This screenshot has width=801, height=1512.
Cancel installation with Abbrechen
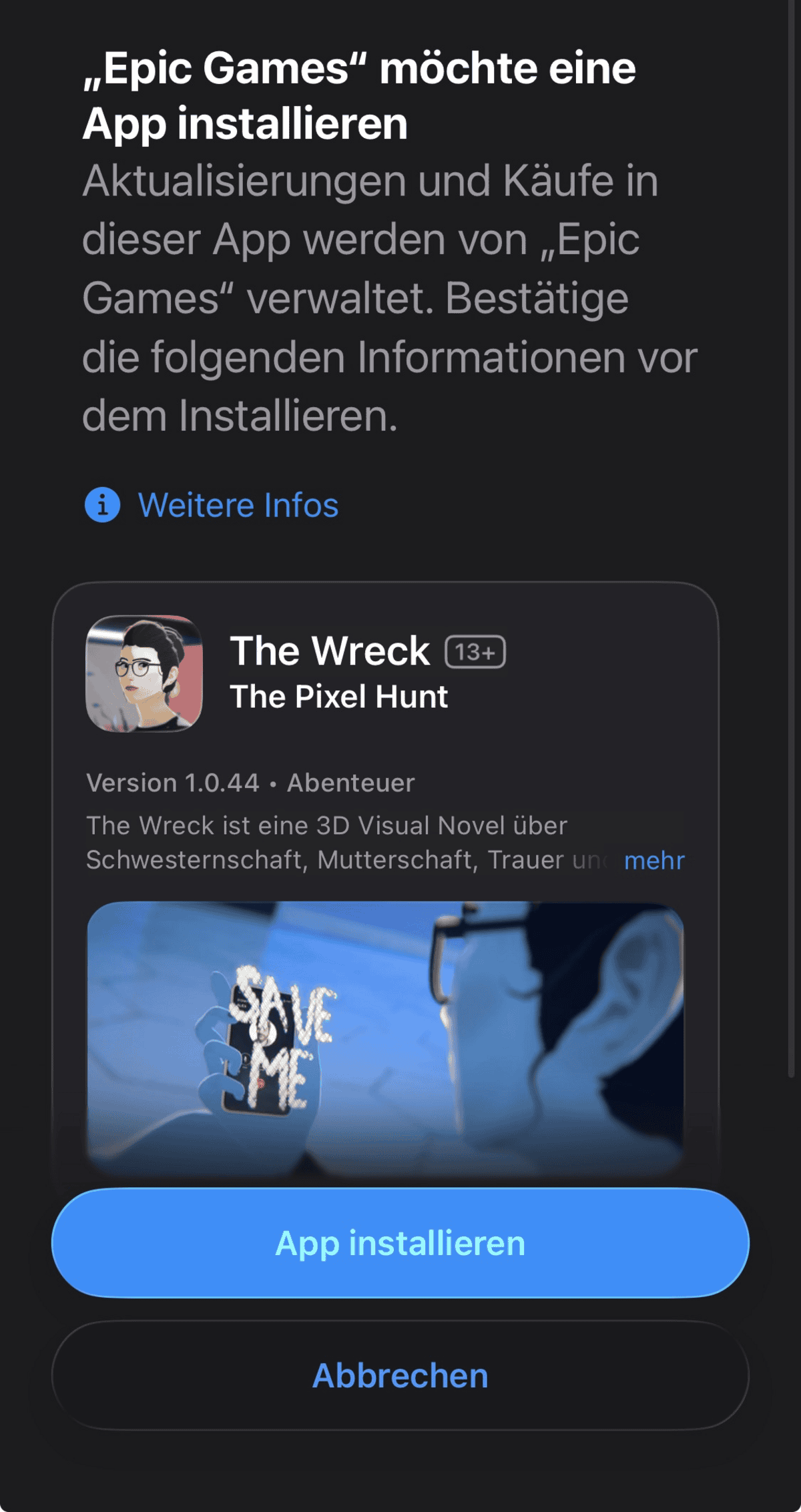click(400, 1375)
